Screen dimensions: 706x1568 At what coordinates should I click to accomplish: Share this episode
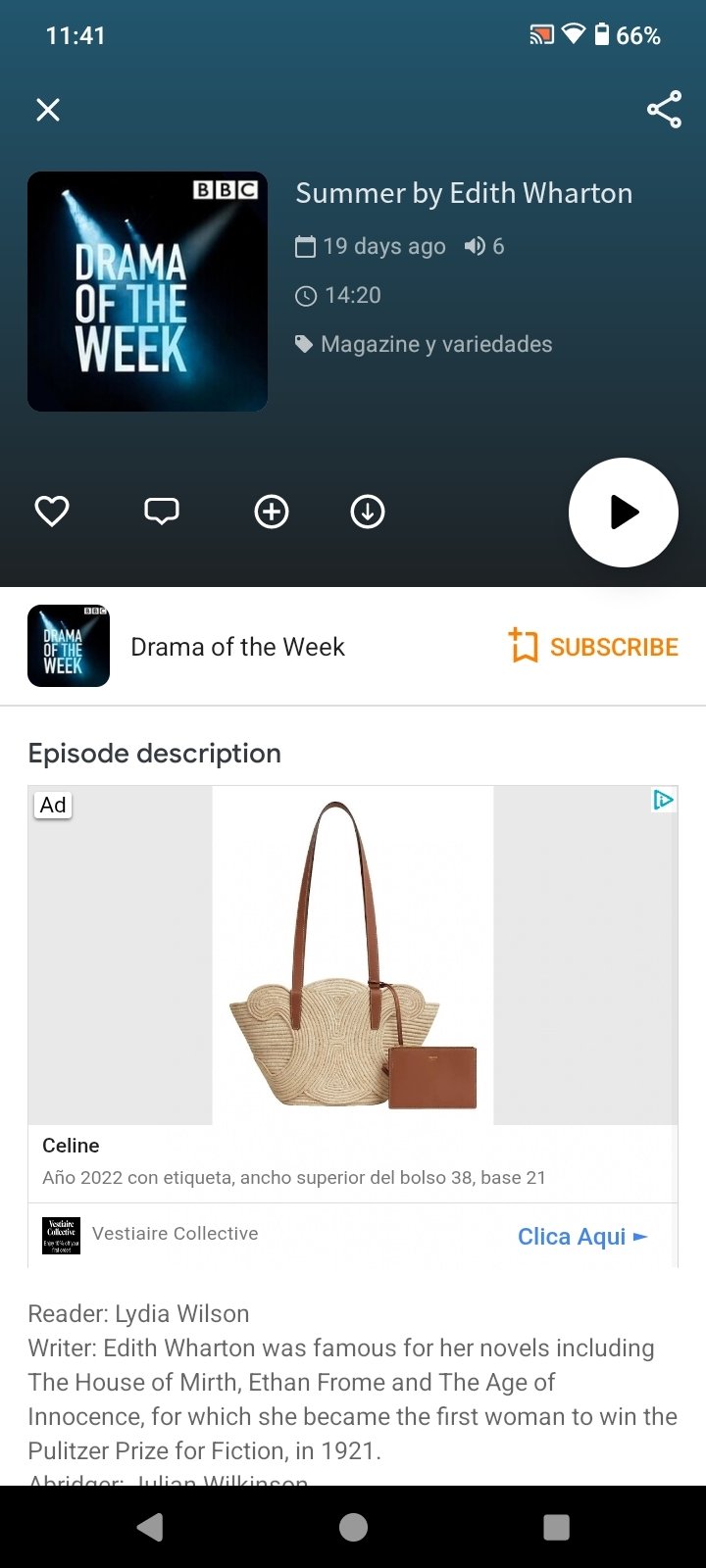[x=664, y=110]
